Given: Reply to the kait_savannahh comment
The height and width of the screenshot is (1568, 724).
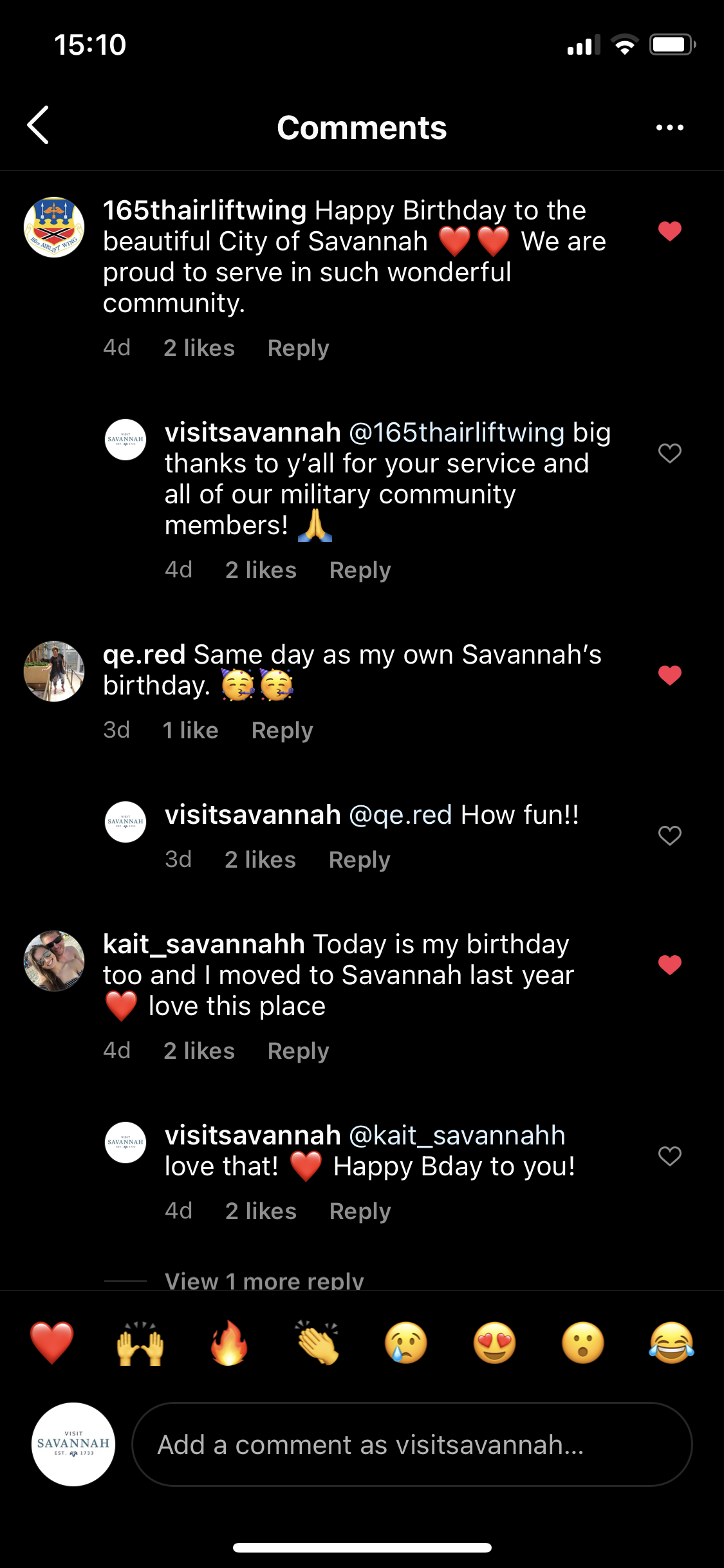Looking at the screenshot, I should (298, 1051).
